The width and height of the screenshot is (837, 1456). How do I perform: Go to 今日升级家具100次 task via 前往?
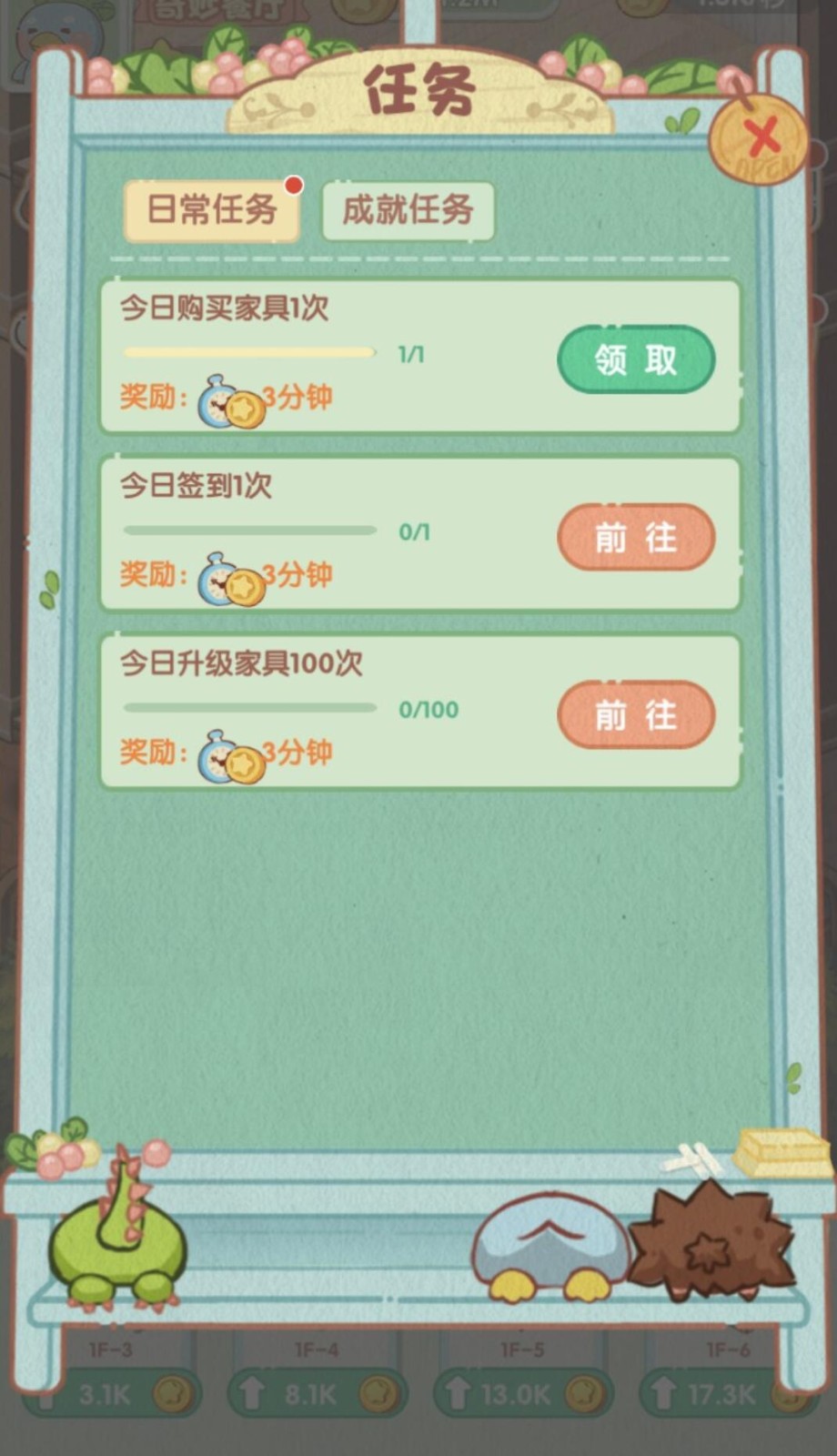635,715
